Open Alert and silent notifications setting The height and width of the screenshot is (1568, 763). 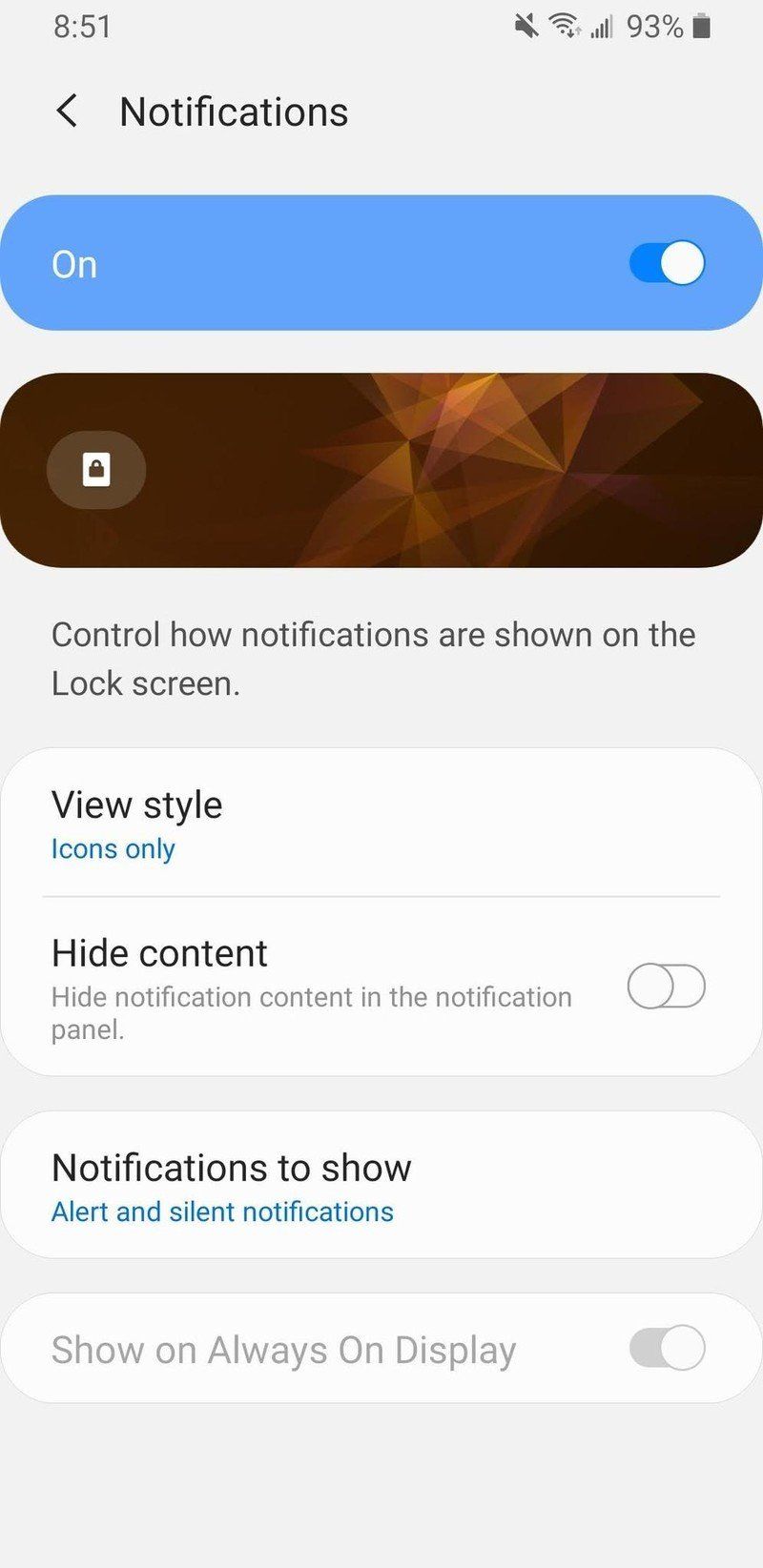tap(221, 1212)
